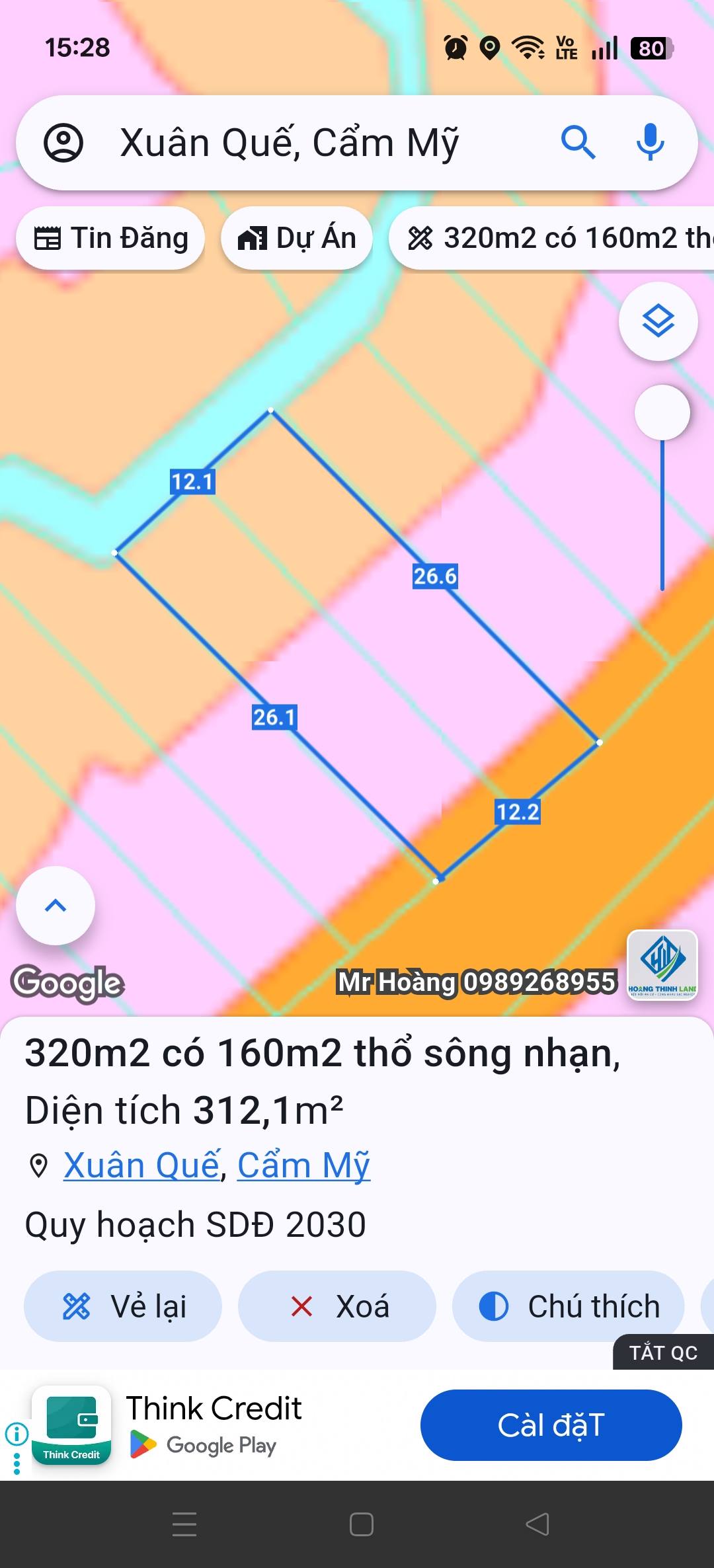Viewport: 714px width, 1568px height.
Task: Open the map layers button
Action: (x=658, y=322)
